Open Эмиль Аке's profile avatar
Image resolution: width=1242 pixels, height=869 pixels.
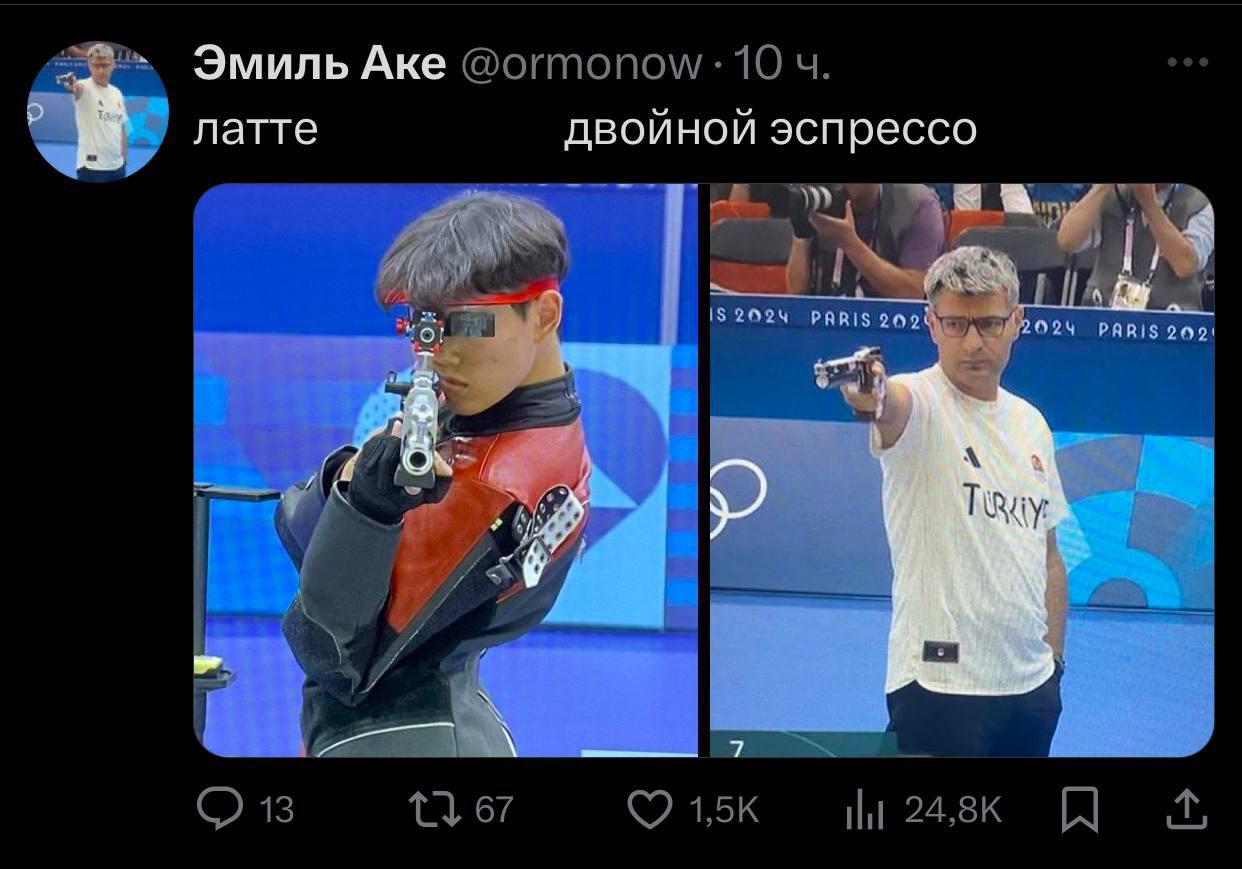click(97, 111)
